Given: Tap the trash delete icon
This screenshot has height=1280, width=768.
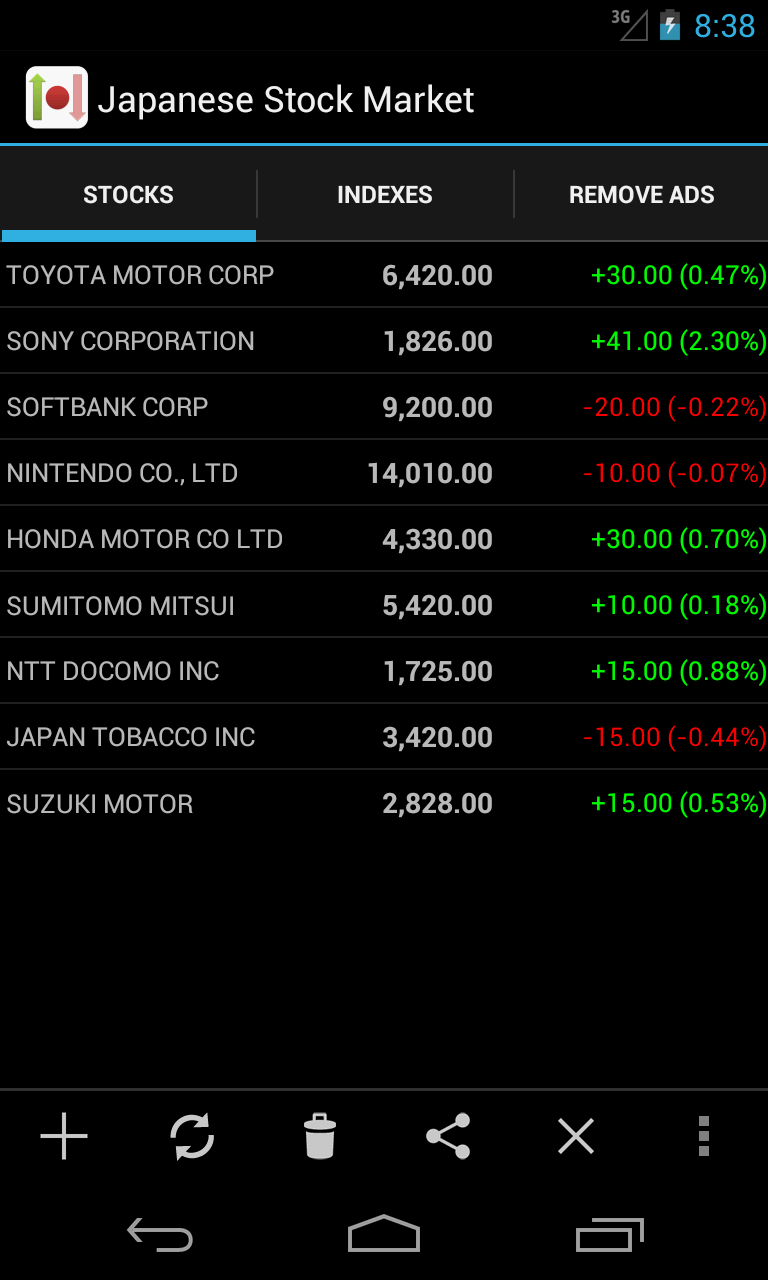Looking at the screenshot, I should click(320, 1136).
